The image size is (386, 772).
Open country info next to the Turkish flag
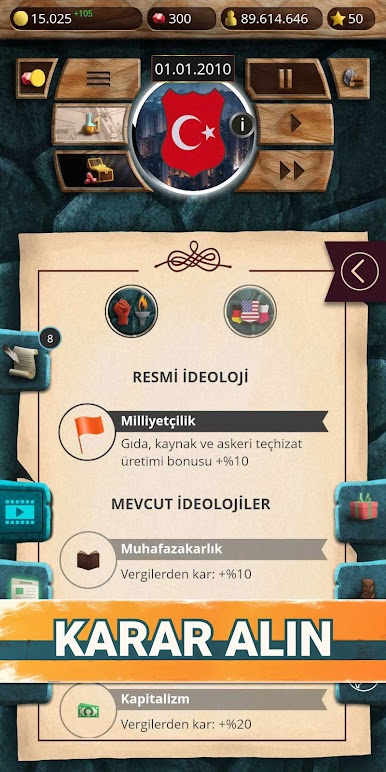coord(241,125)
